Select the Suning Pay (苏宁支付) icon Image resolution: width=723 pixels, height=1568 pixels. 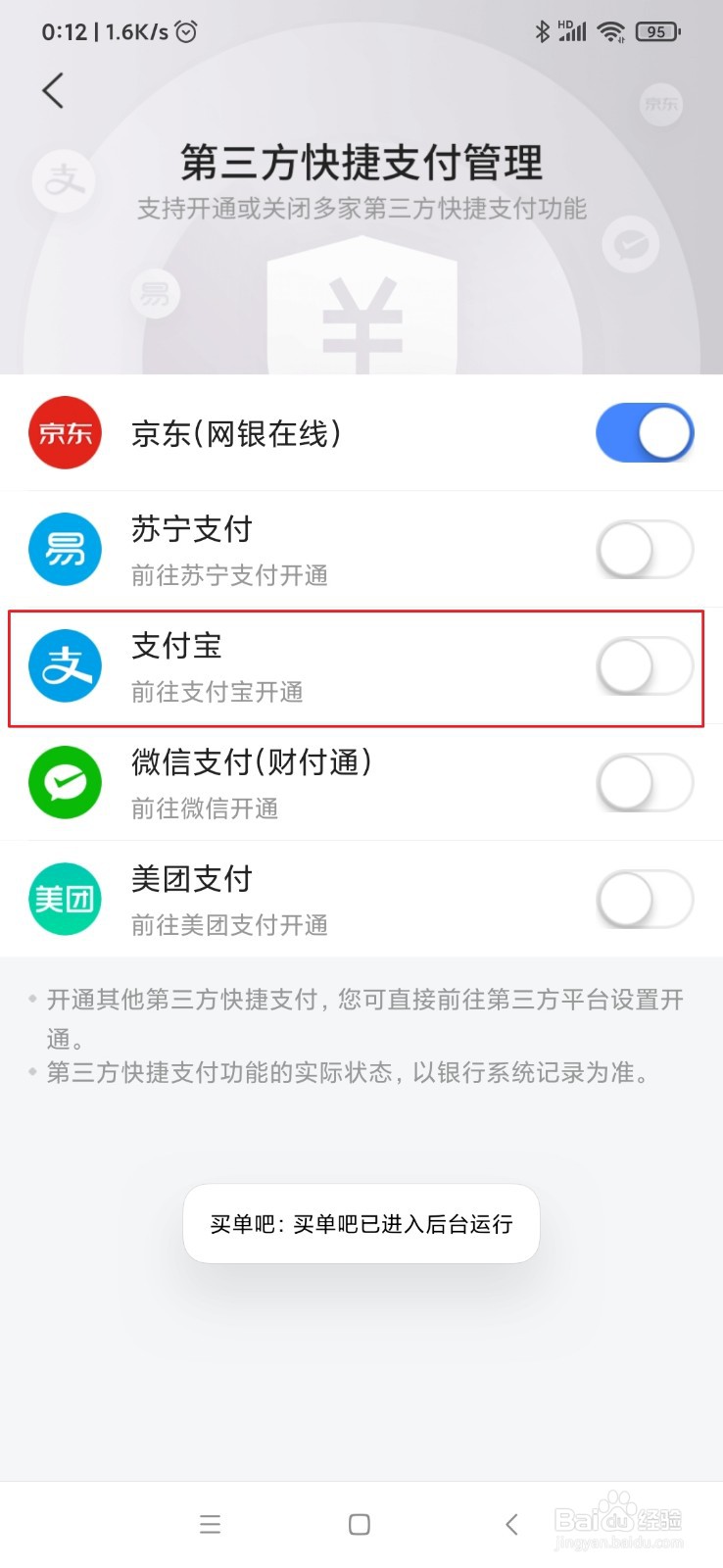65,549
